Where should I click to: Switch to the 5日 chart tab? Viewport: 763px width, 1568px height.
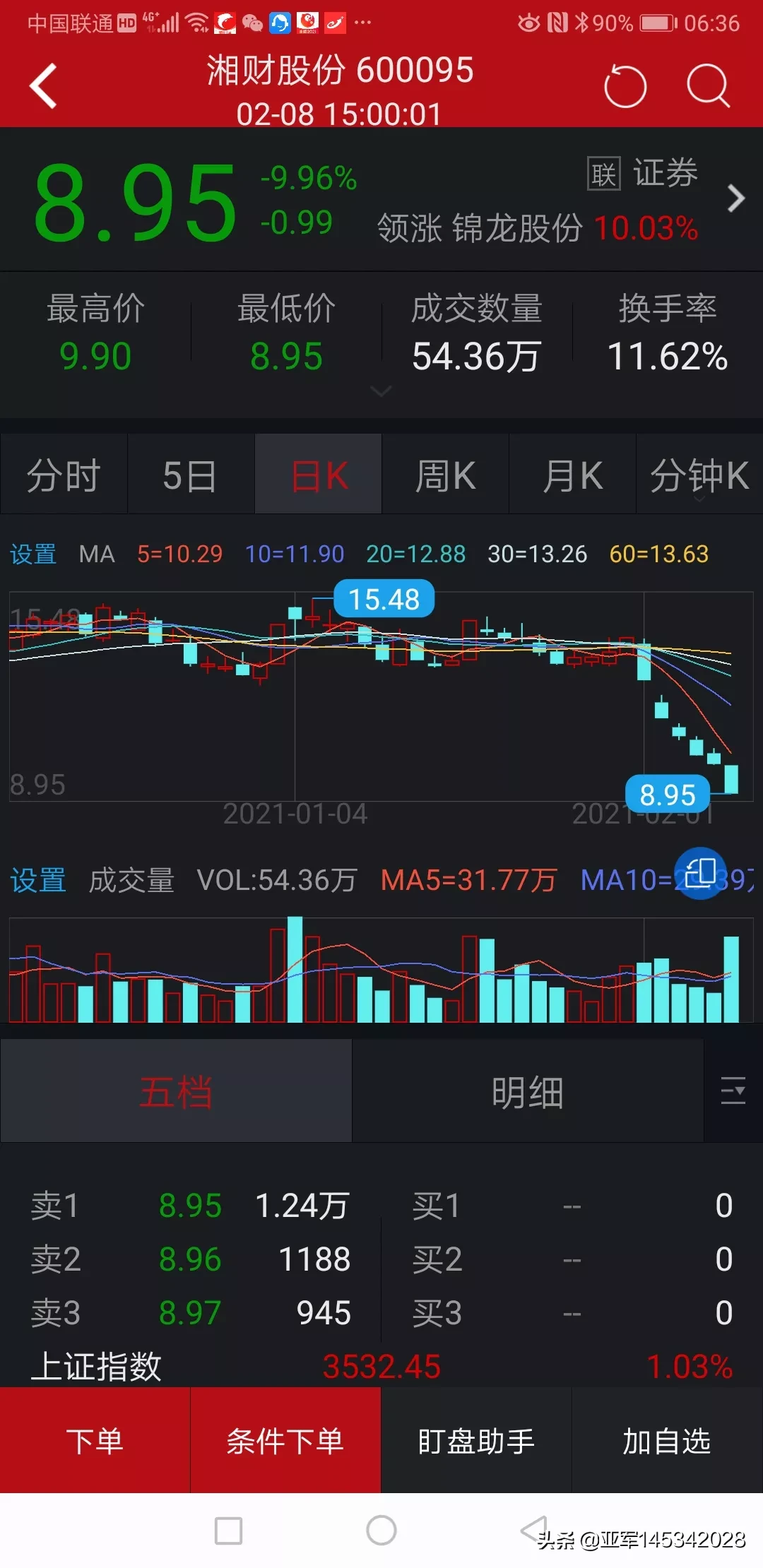(190, 475)
